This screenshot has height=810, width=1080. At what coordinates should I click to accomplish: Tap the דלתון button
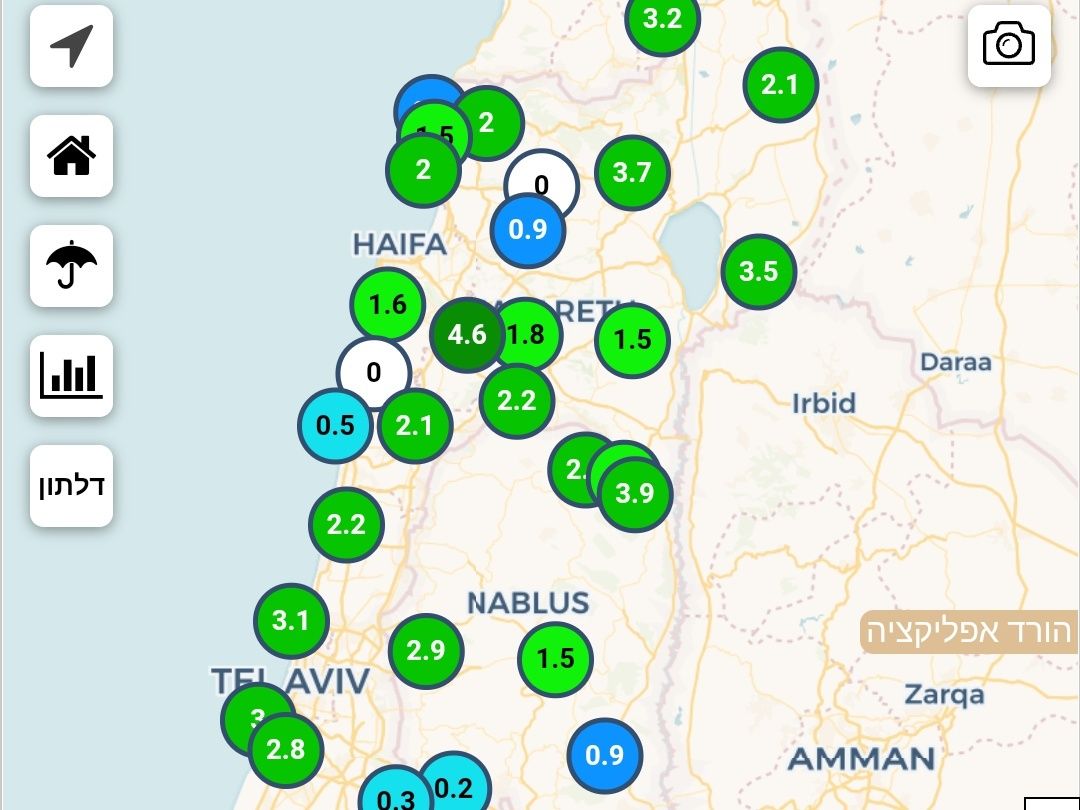71,486
